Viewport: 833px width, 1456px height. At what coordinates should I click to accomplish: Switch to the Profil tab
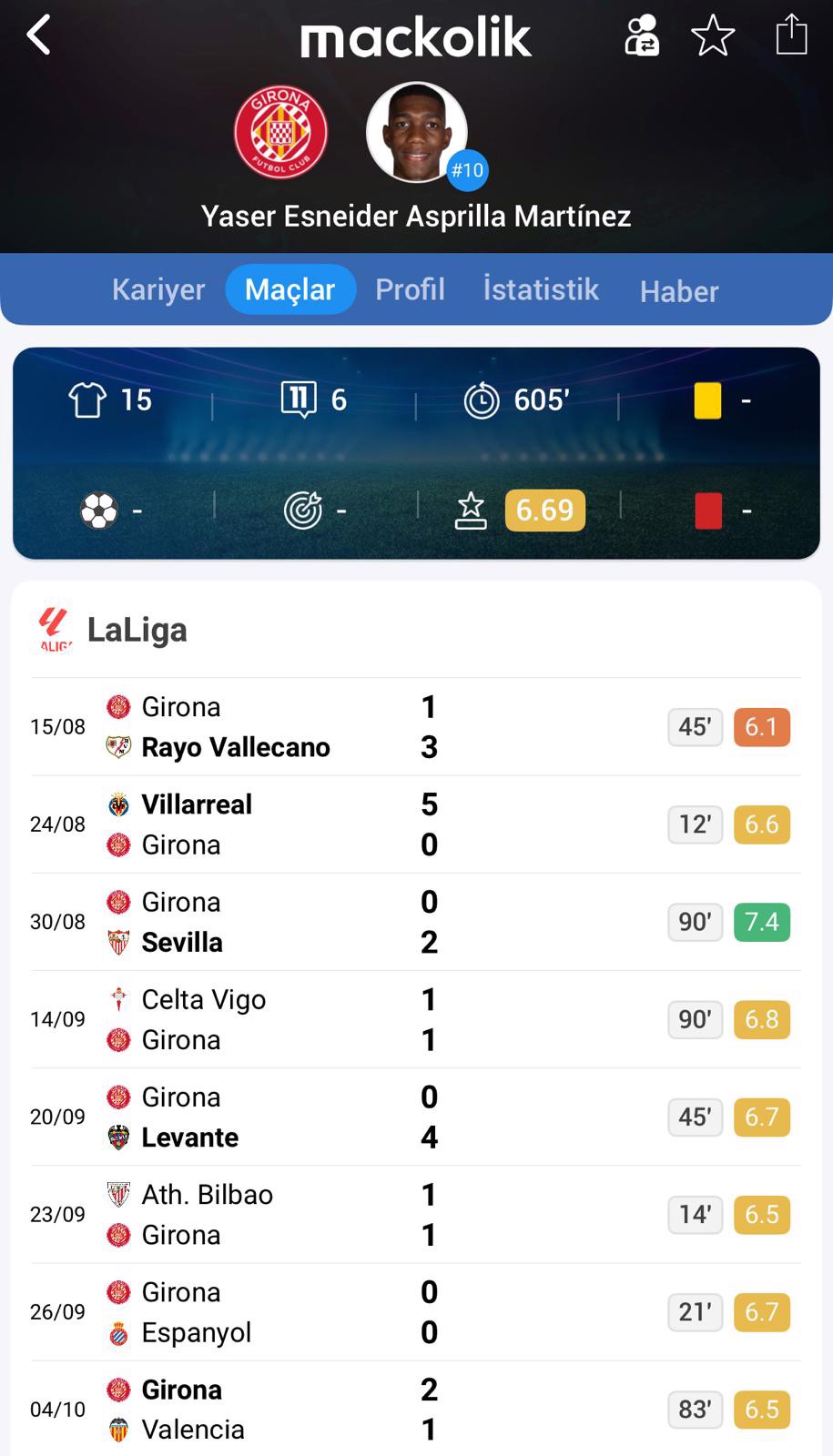coord(410,289)
